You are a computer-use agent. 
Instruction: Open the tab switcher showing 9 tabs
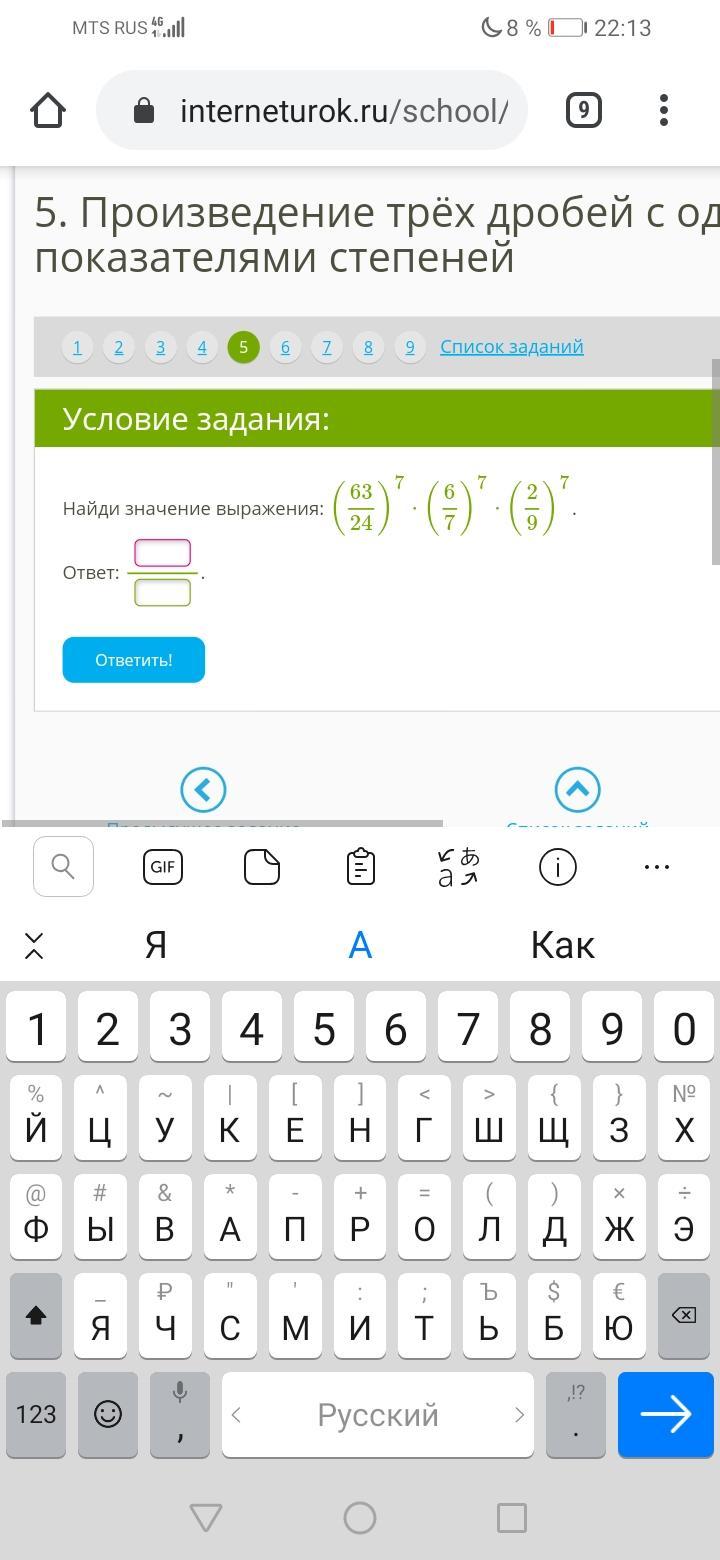[584, 110]
